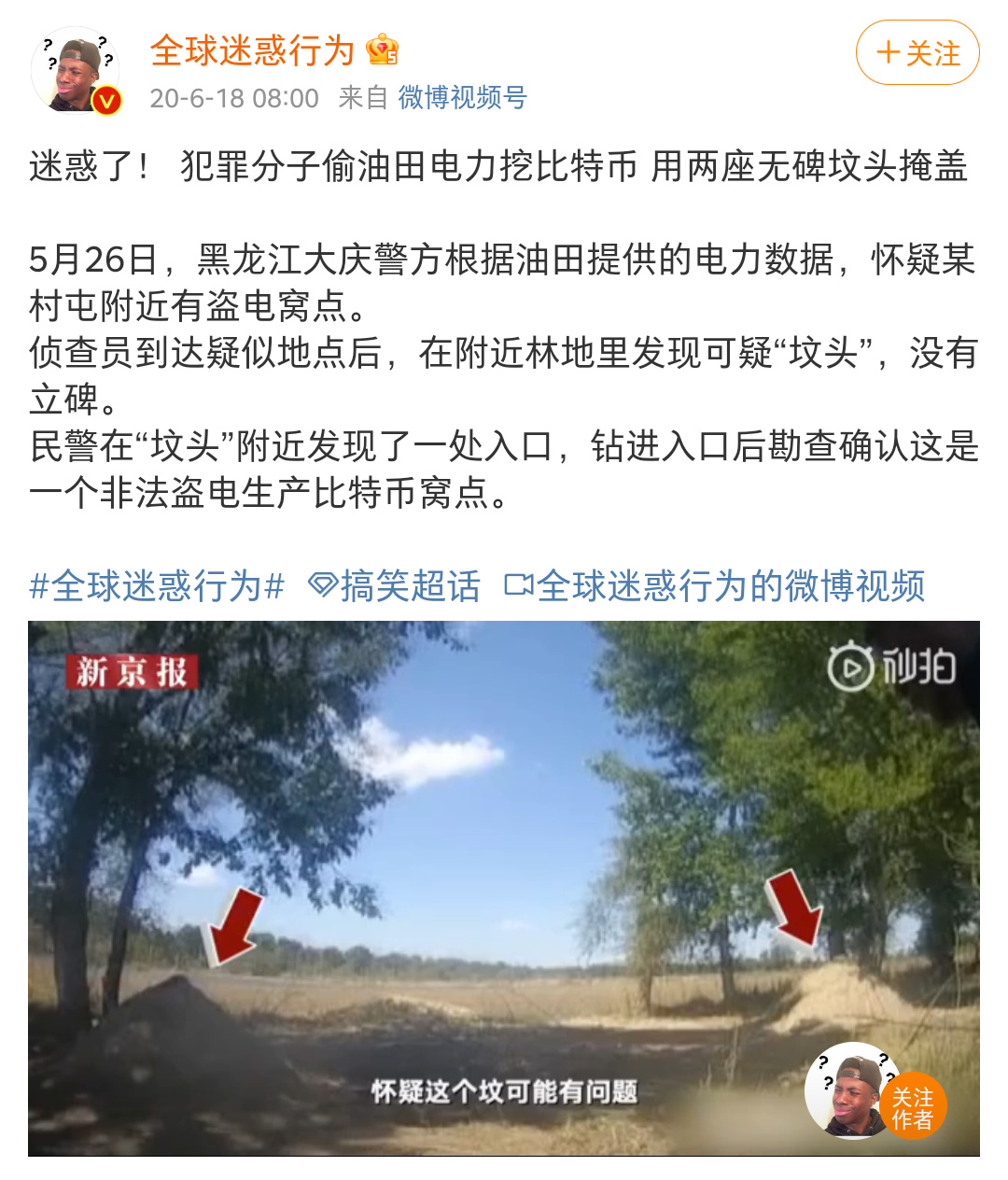Open the 微博视频号 source link

coord(462,97)
